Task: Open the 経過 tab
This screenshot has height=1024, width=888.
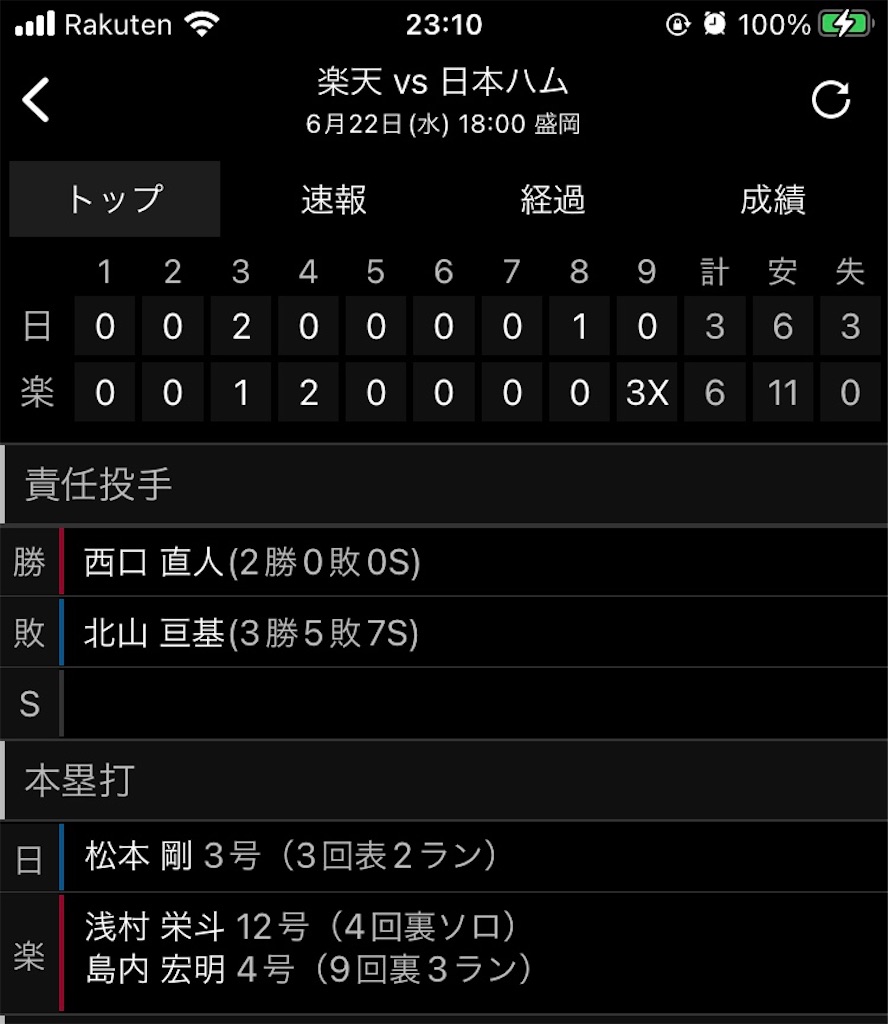Action: coord(552,199)
